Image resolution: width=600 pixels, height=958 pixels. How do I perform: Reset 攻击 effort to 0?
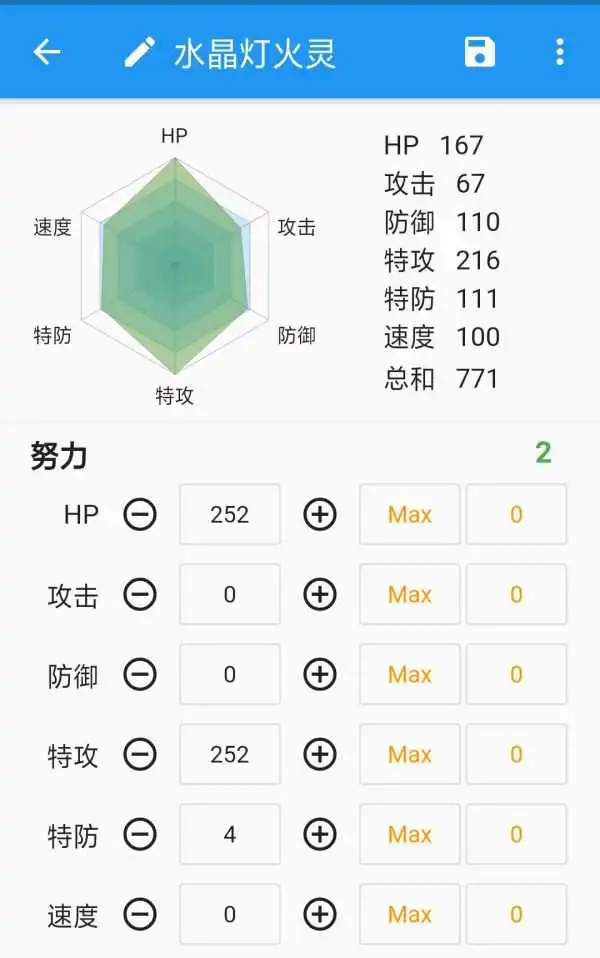click(516, 595)
